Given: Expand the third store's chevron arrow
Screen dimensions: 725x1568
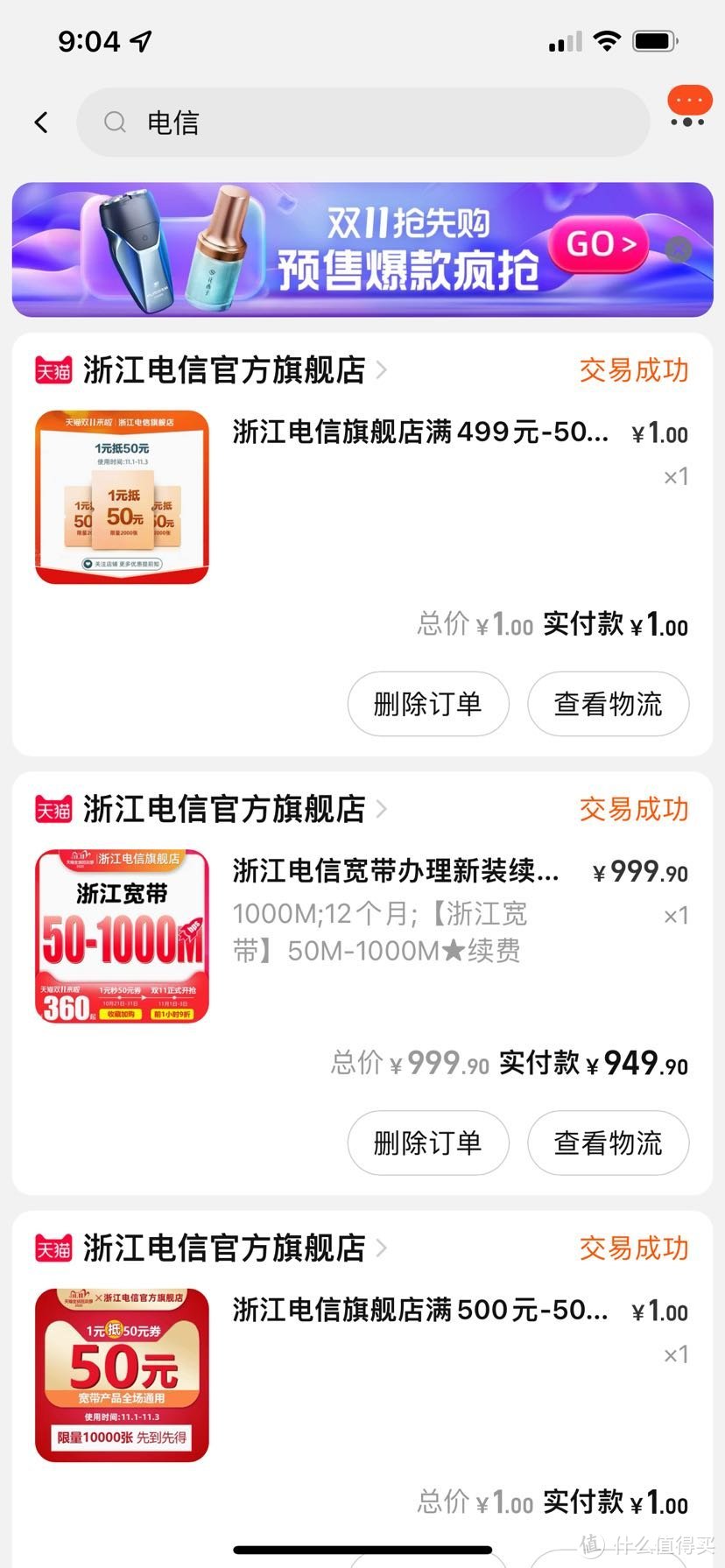Looking at the screenshot, I should (x=380, y=1249).
